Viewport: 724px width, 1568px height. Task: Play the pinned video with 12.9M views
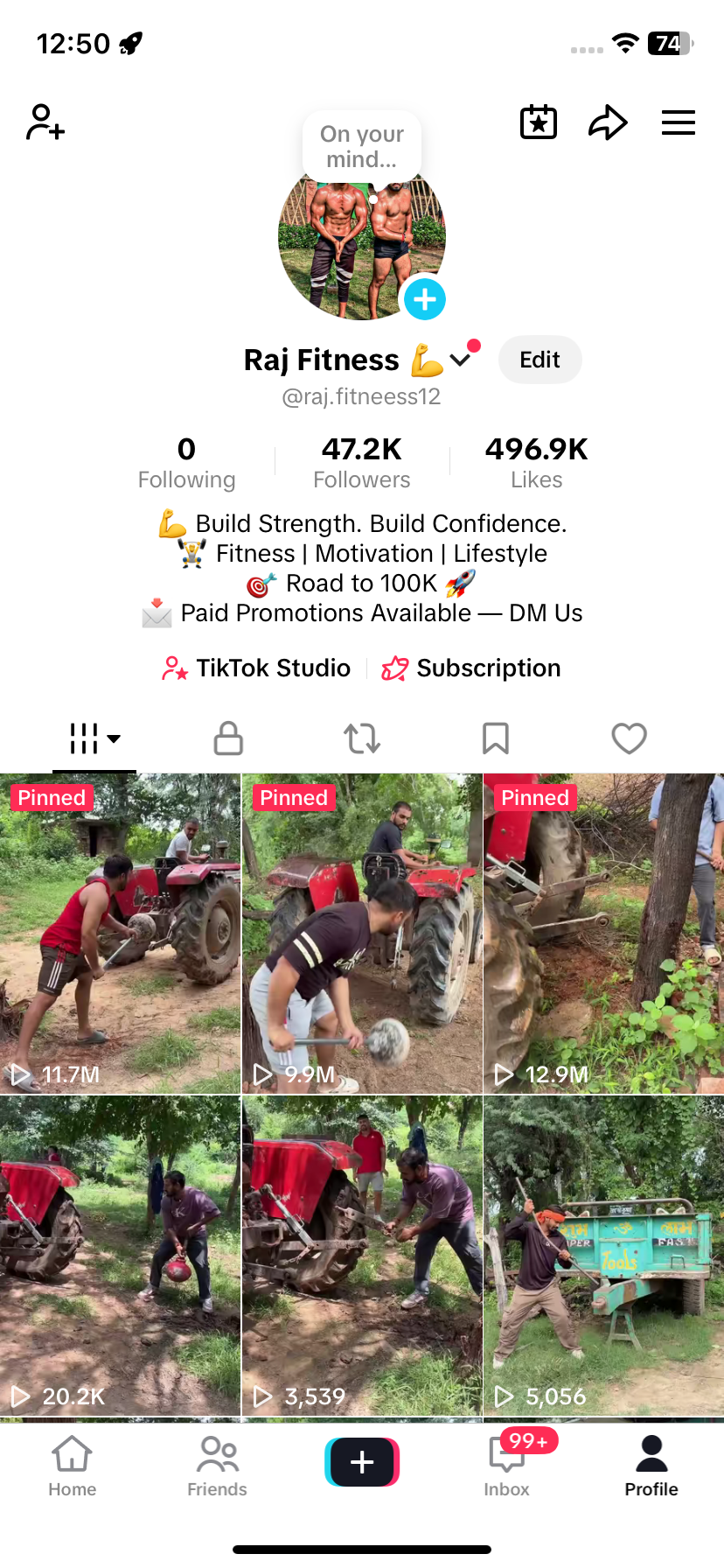[603, 934]
